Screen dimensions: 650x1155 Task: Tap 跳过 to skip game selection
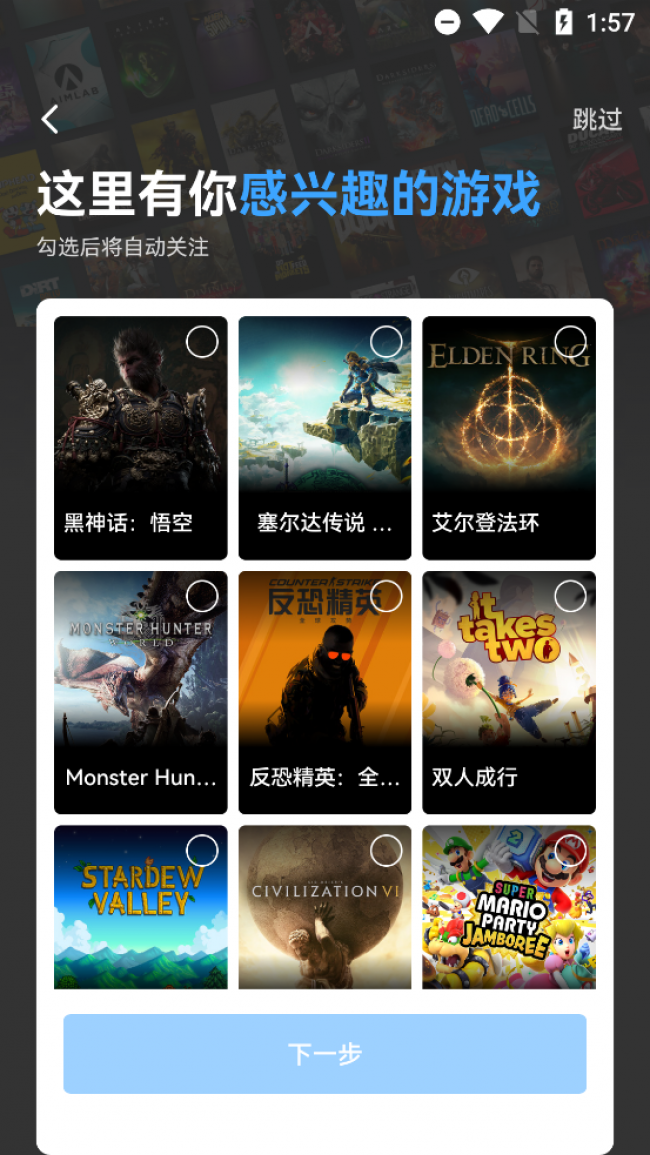597,120
